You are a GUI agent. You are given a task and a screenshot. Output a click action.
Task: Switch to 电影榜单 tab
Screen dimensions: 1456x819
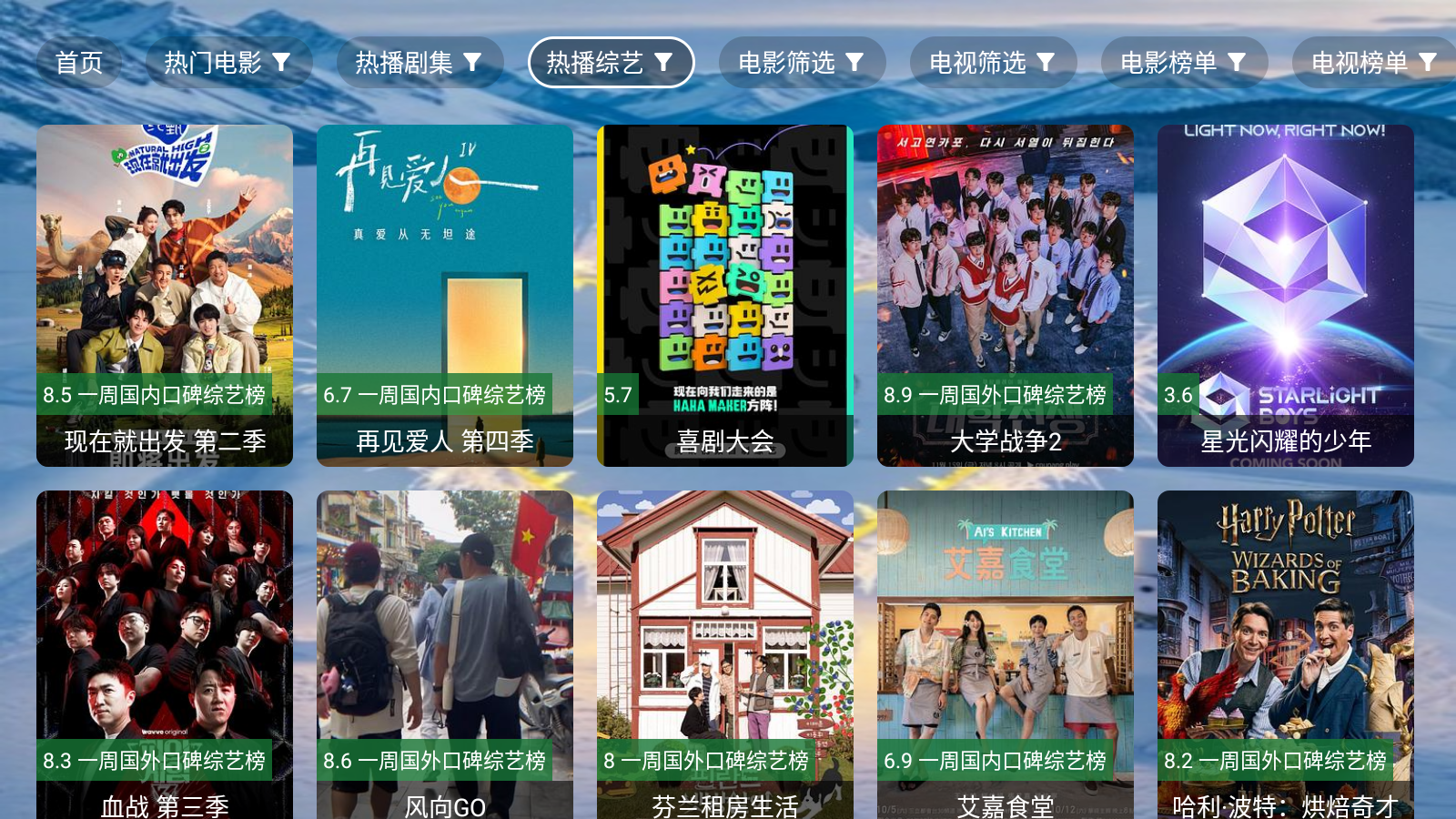tap(1184, 63)
